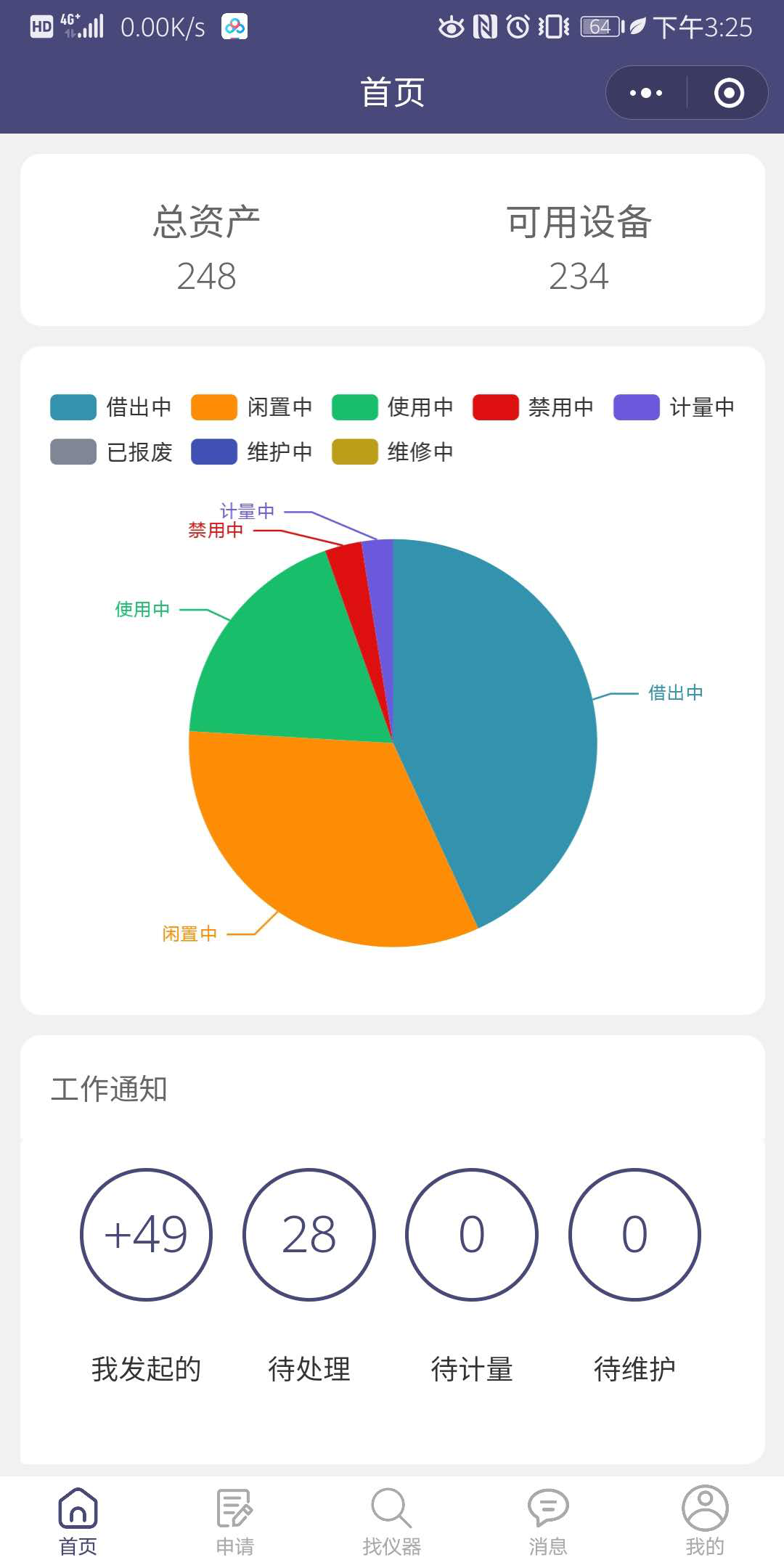The image size is (784, 1568).
Task: Open the 我发起的 +49 notification circle
Action: [145, 1234]
